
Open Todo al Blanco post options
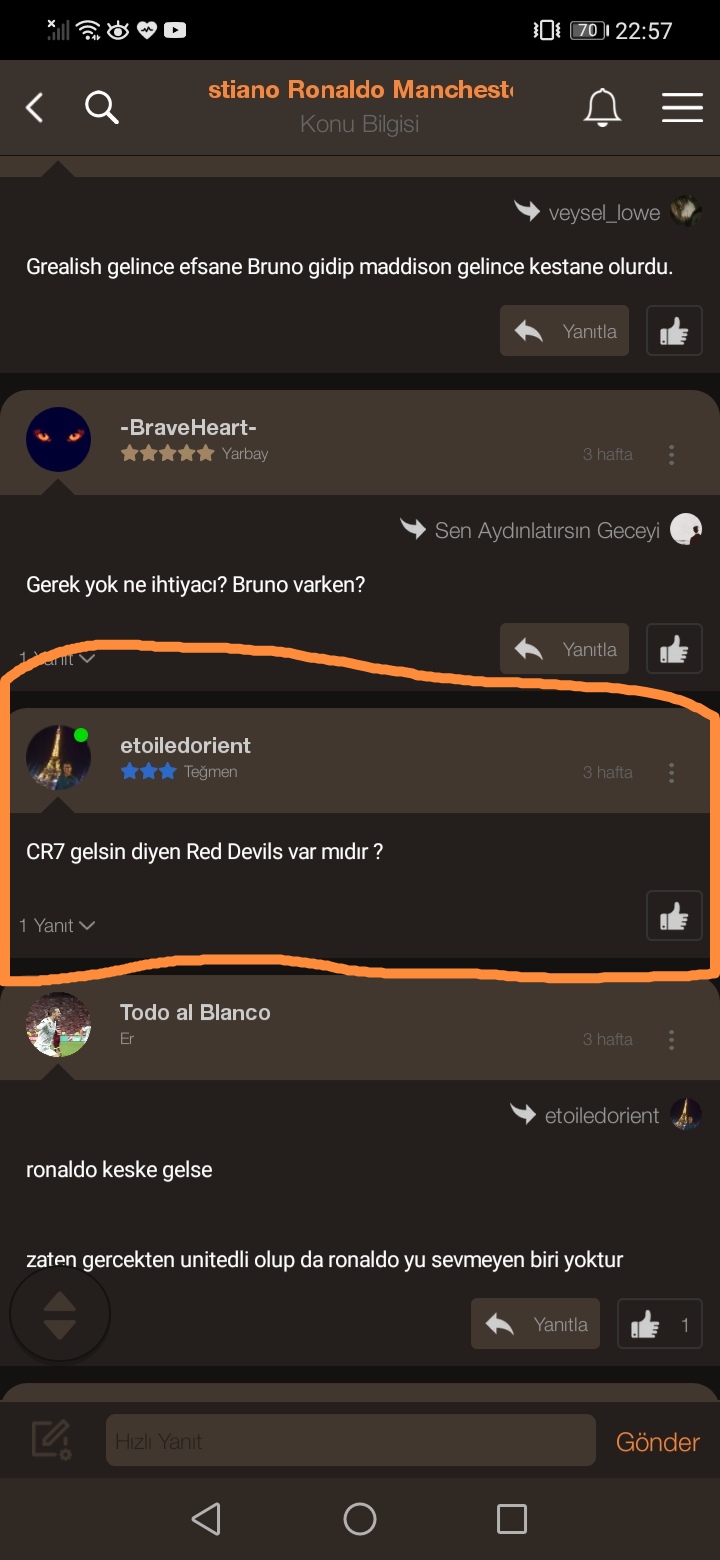click(671, 1040)
